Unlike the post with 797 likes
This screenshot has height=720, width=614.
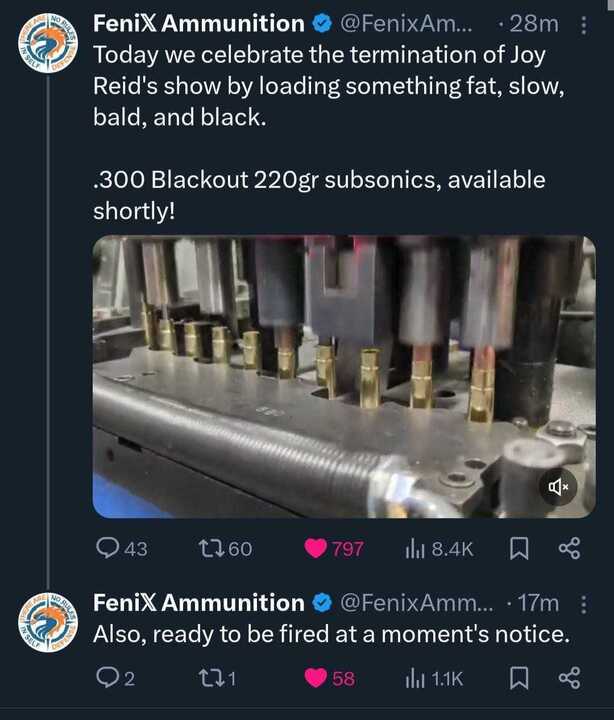(334, 548)
